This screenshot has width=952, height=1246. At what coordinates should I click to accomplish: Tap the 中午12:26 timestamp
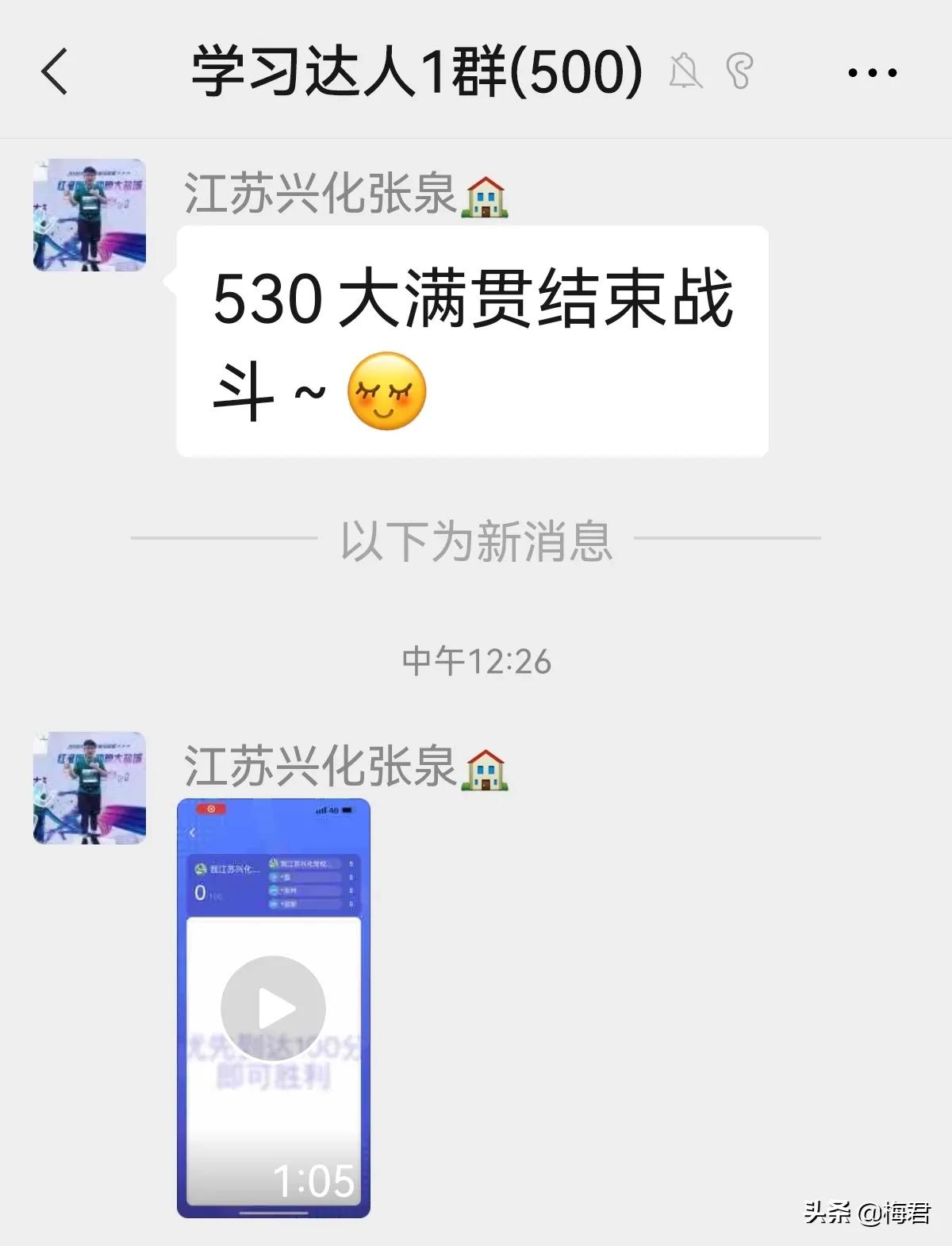click(x=474, y=657)
